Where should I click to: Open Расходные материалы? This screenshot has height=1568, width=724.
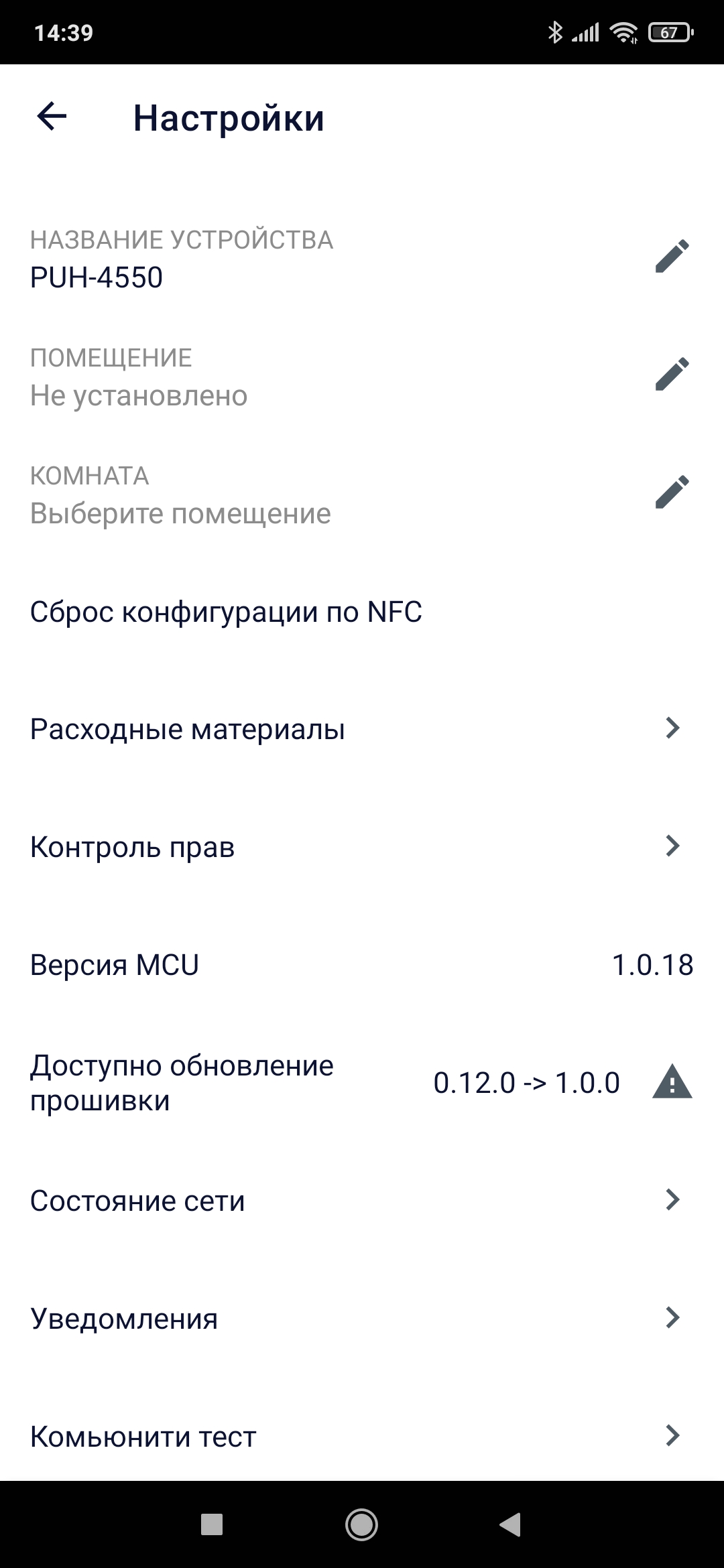(362, 729)
